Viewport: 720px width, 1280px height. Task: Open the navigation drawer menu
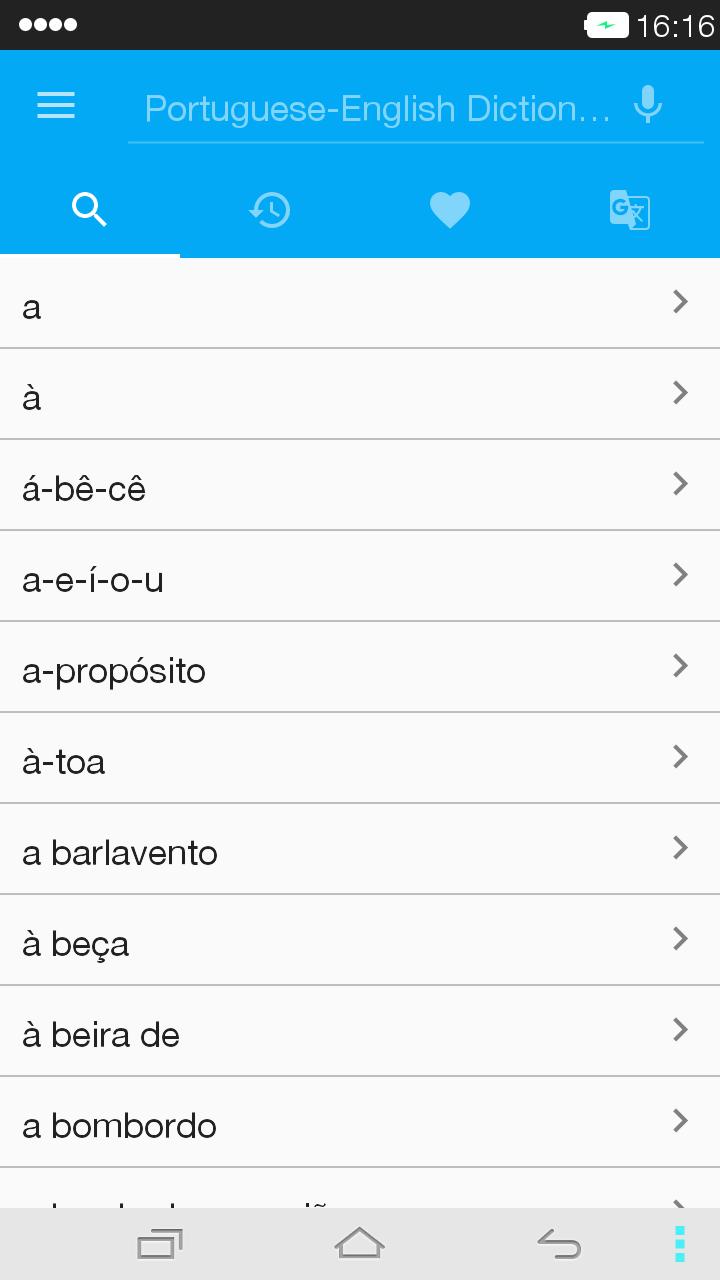click(x=55, y=105)
